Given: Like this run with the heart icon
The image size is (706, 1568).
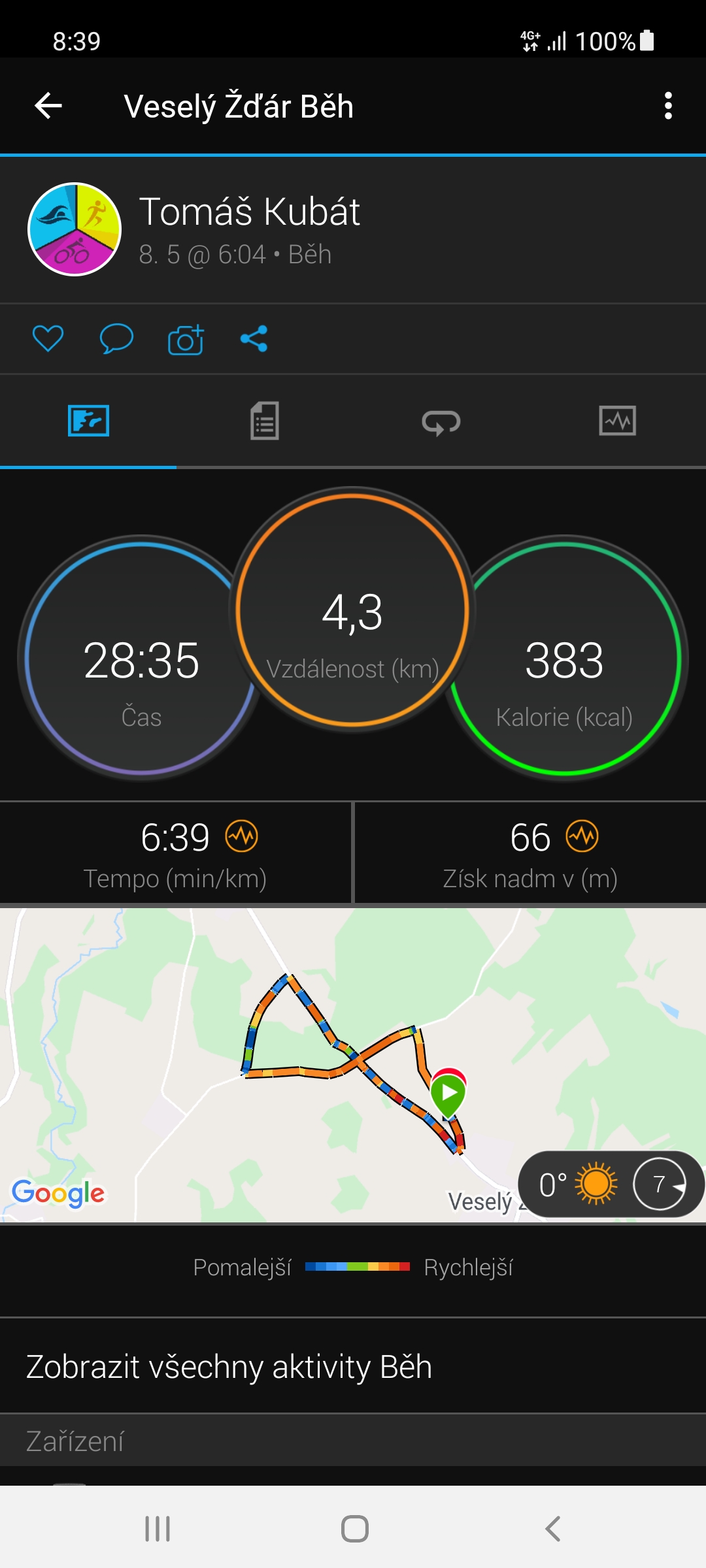Looking at the screenshot, I should pyautogui.click(x=48, y=338).
